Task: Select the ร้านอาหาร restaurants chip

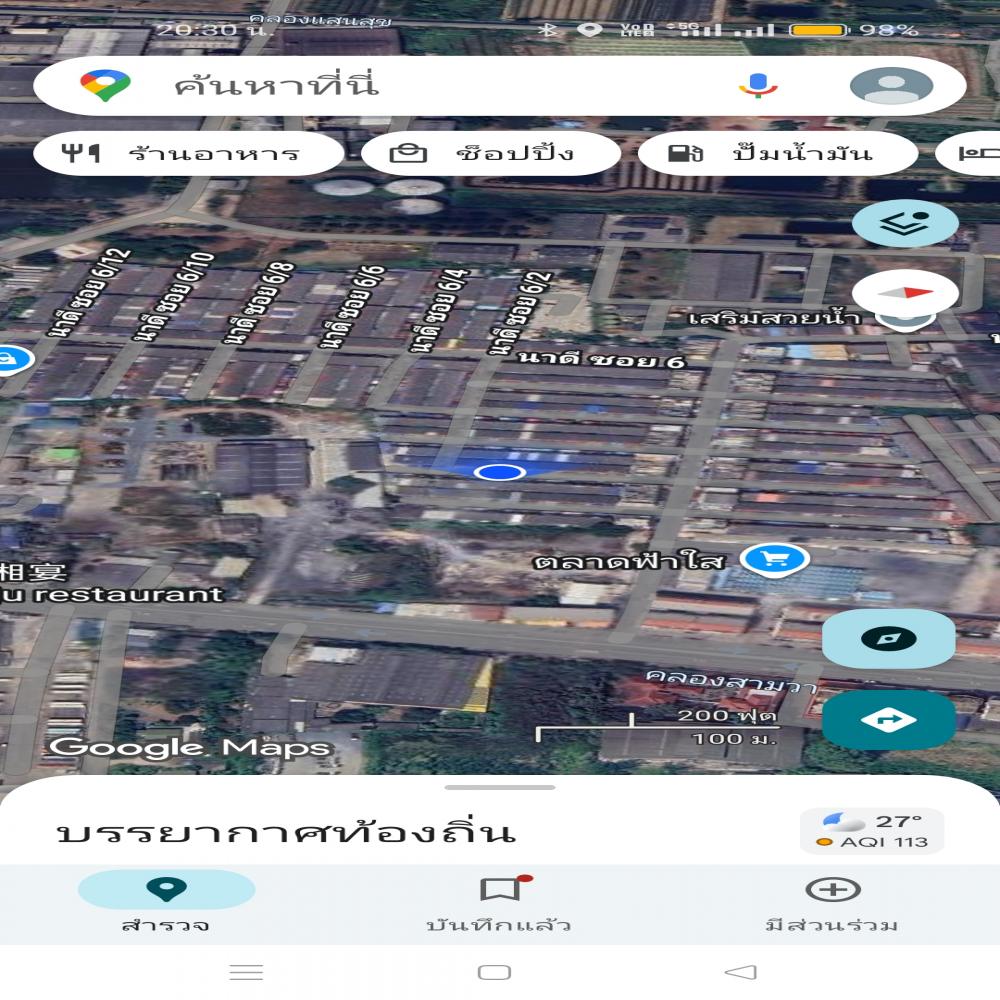Action: (189, 154)
